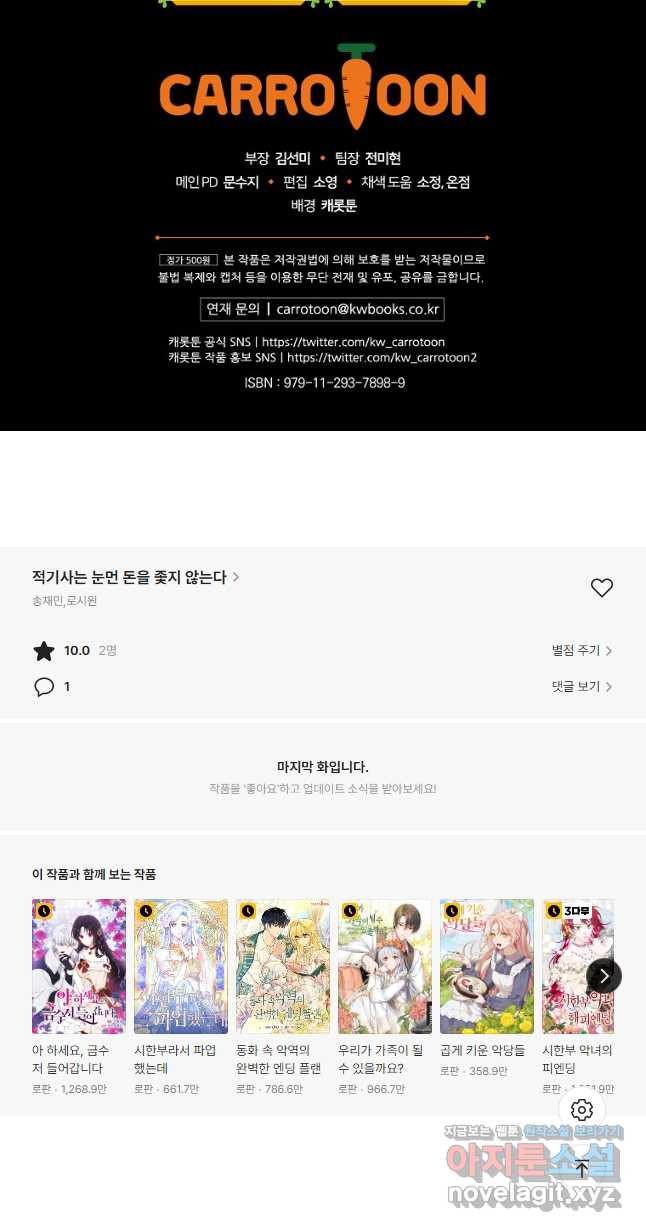Viewport: 646px width, 1232px height.
Task: Open the comic 곱게 키운 악당들
Action: pos(487,966)
